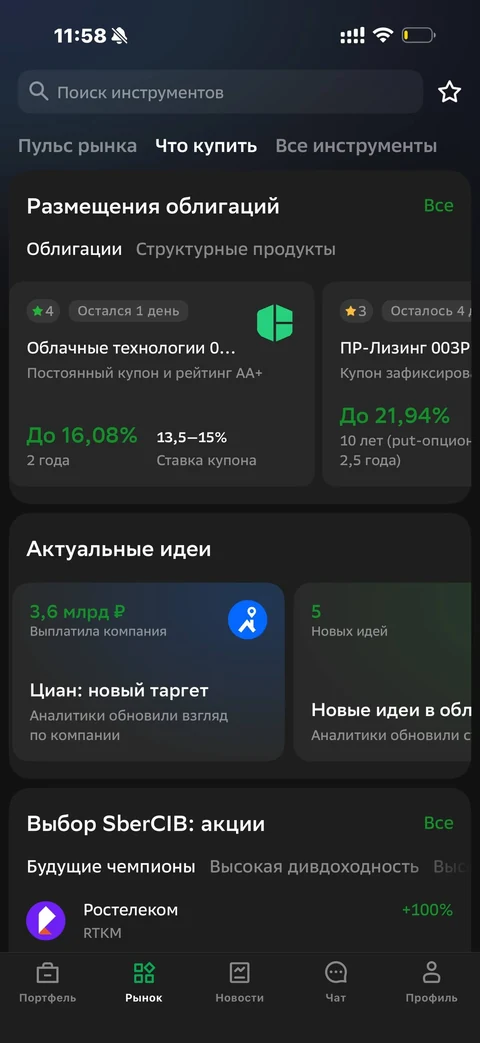480x1043 pixels.
Task: Go to the Портфель tab
Action: tap(47, 982)
